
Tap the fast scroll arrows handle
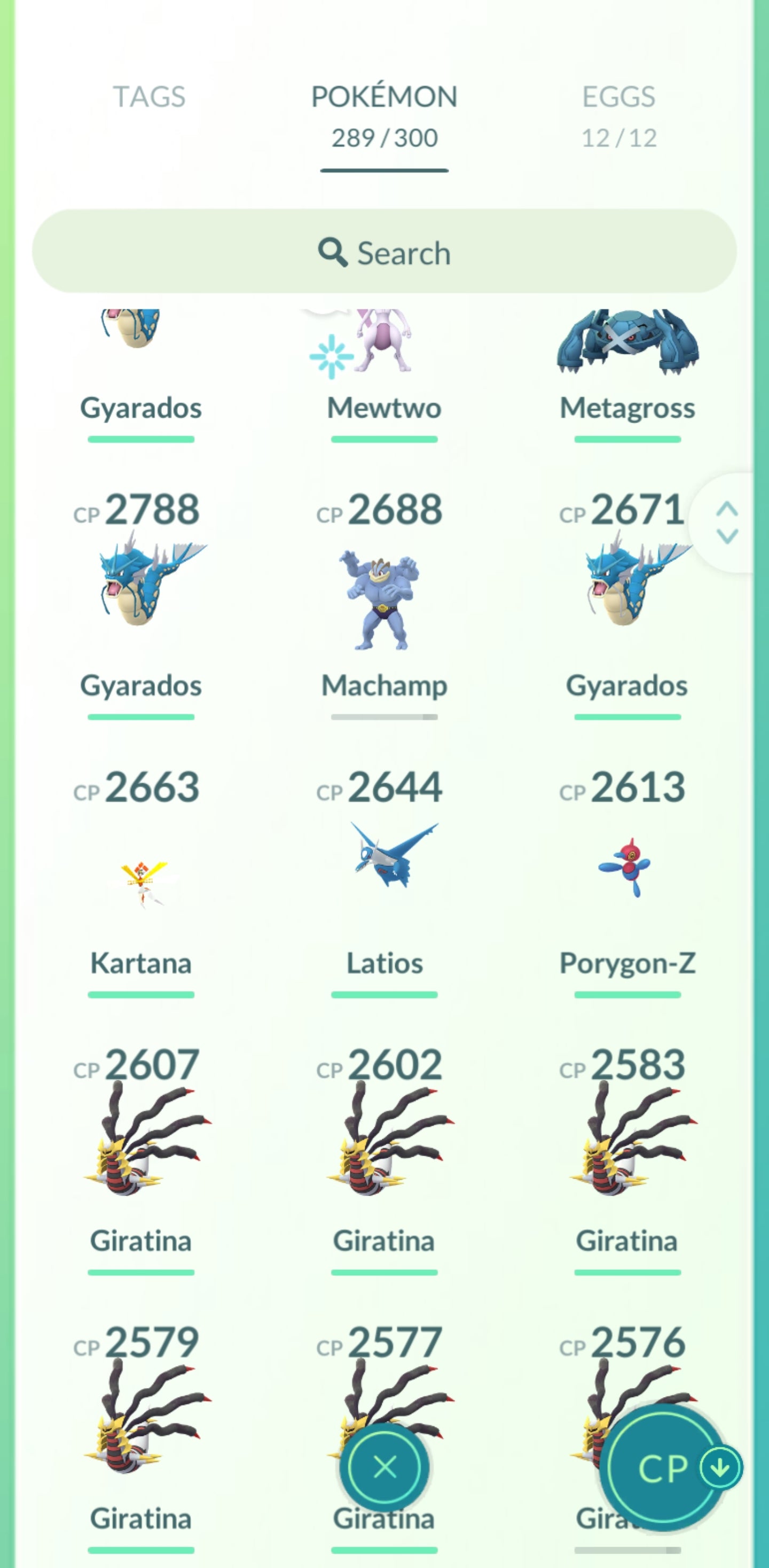click(x=727, y=522)
